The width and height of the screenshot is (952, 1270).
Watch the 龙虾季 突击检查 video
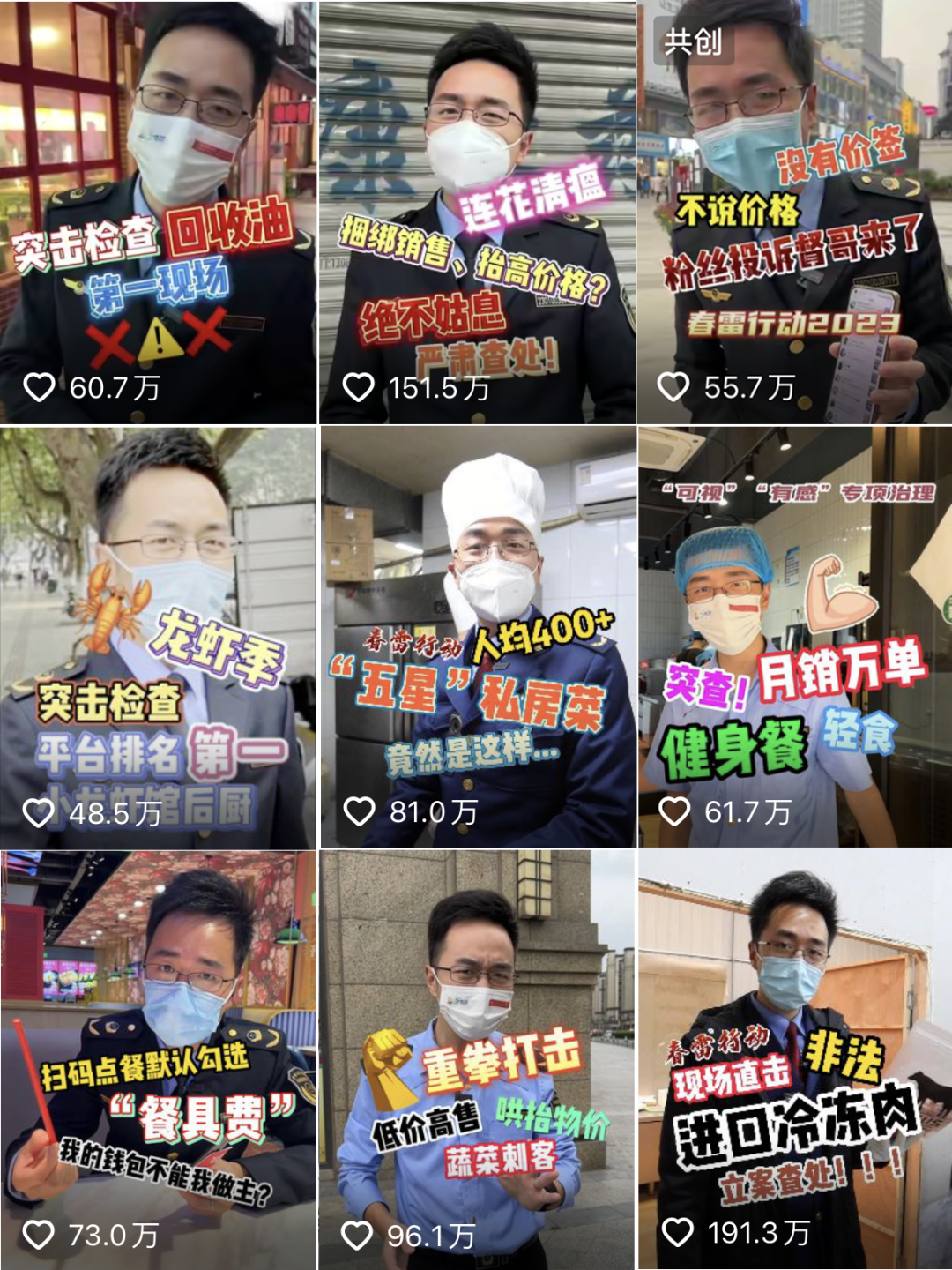[x=159, y=637]
